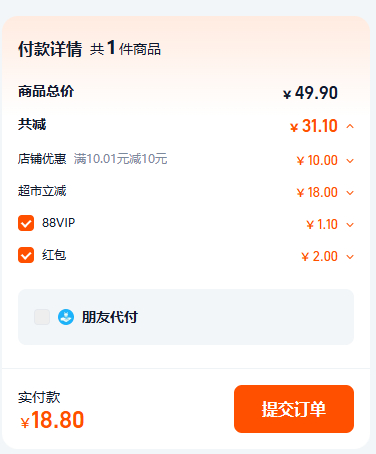Image resolution: width=376 pixels, height=454 pixels.
Task: Expand the 88VIP ¥1.10 chevron
Action: (350, 225)
